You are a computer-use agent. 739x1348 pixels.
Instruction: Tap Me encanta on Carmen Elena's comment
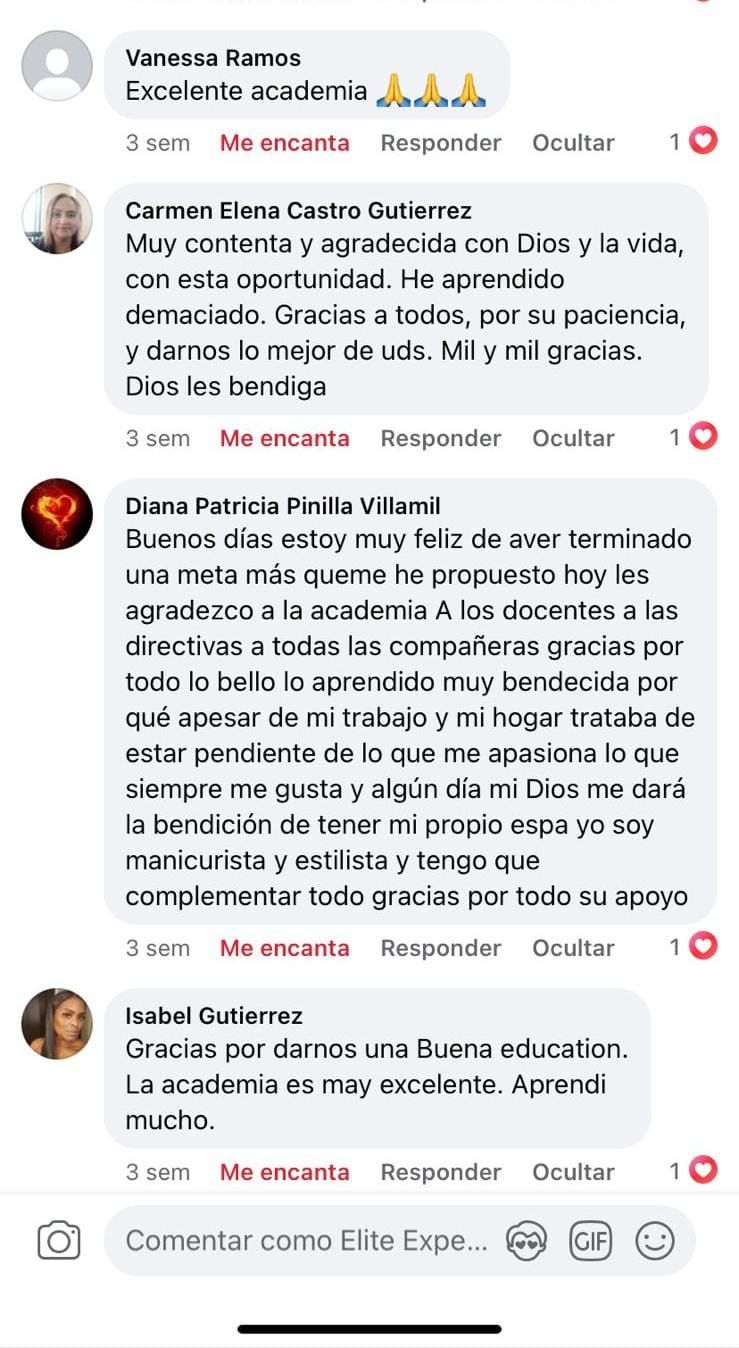click(284, 438)
